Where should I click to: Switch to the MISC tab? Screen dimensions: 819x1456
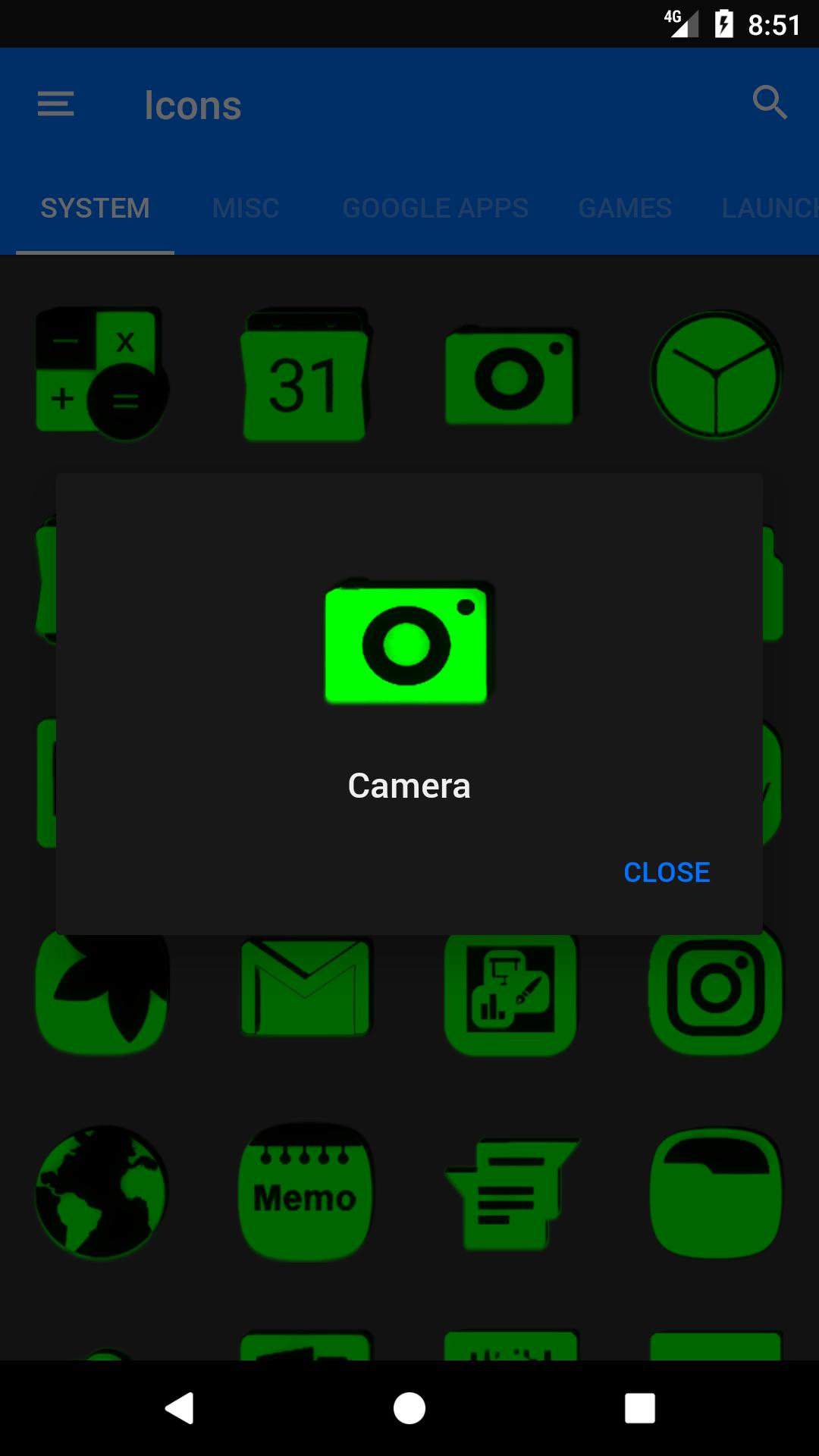click(246, 208)
